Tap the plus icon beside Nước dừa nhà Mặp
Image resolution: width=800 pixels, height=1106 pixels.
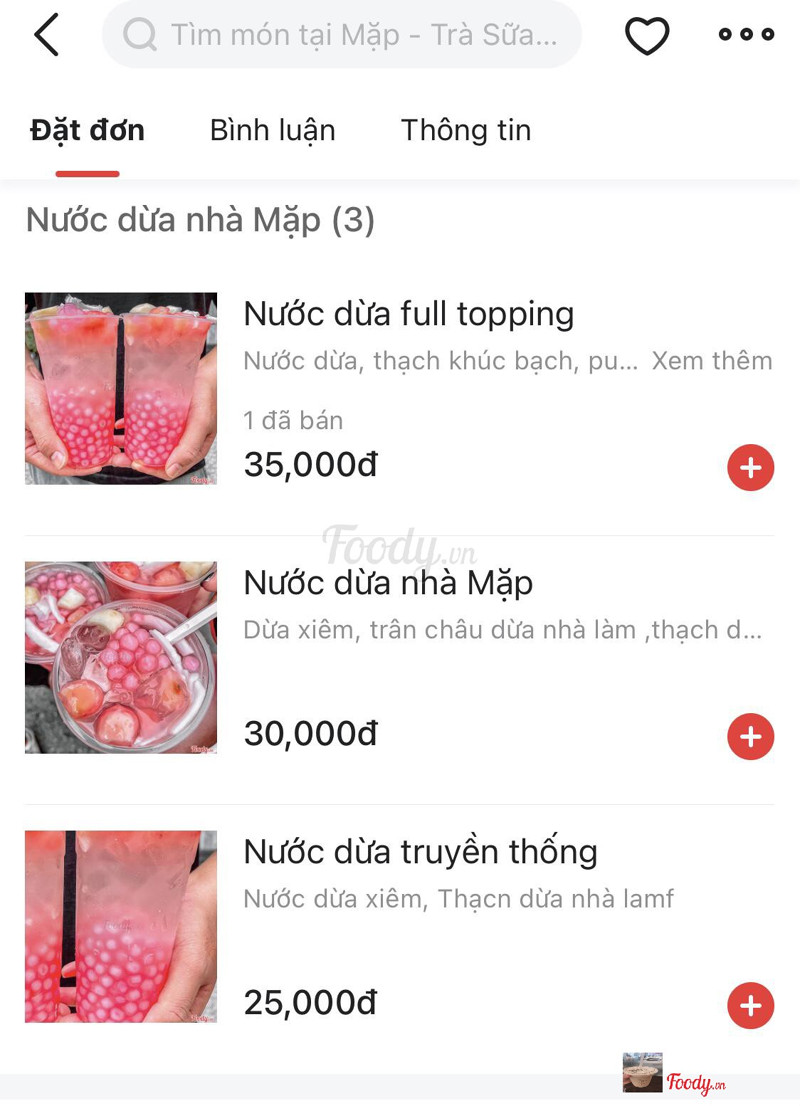[750, 737]
